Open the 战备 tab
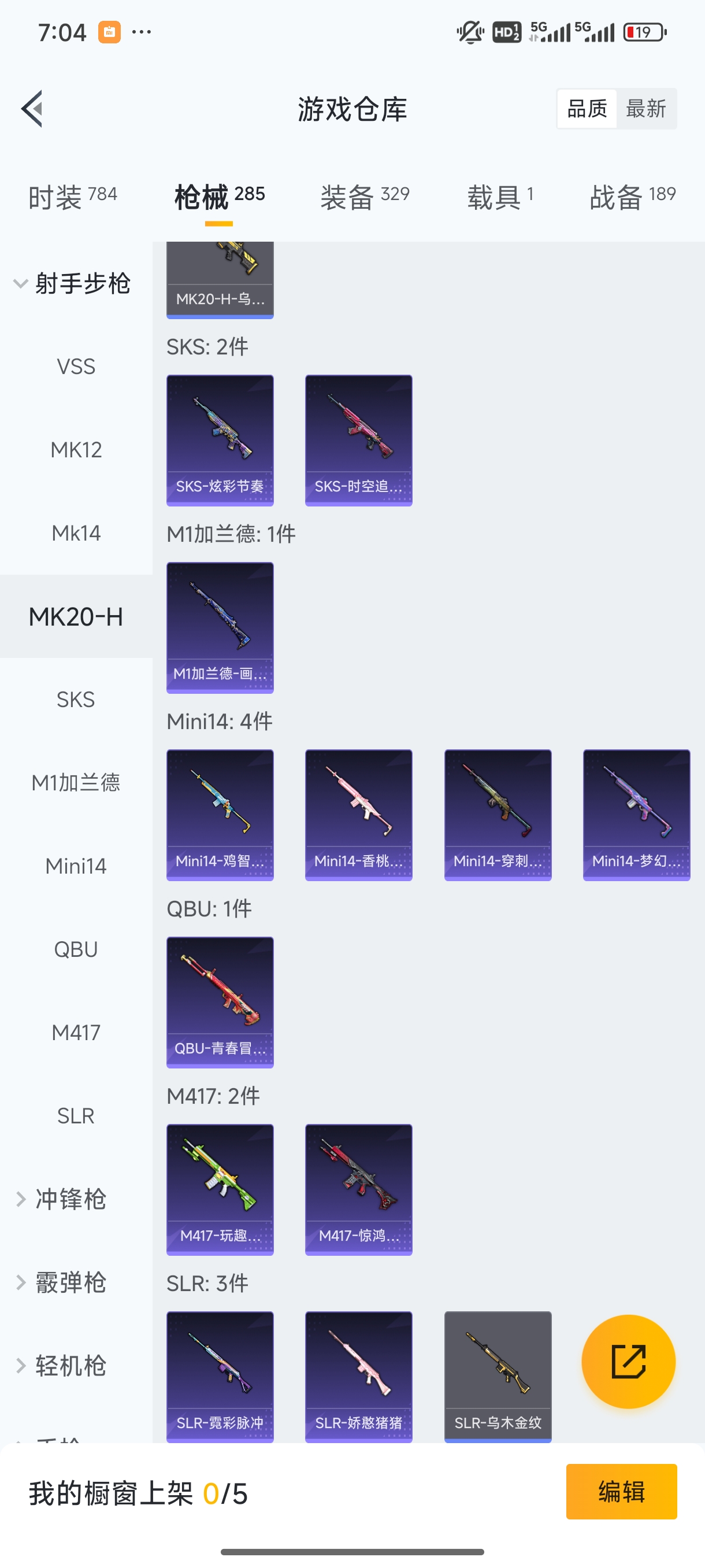Viewport: 705px width, 1568px height. click(x=633, y=197)
